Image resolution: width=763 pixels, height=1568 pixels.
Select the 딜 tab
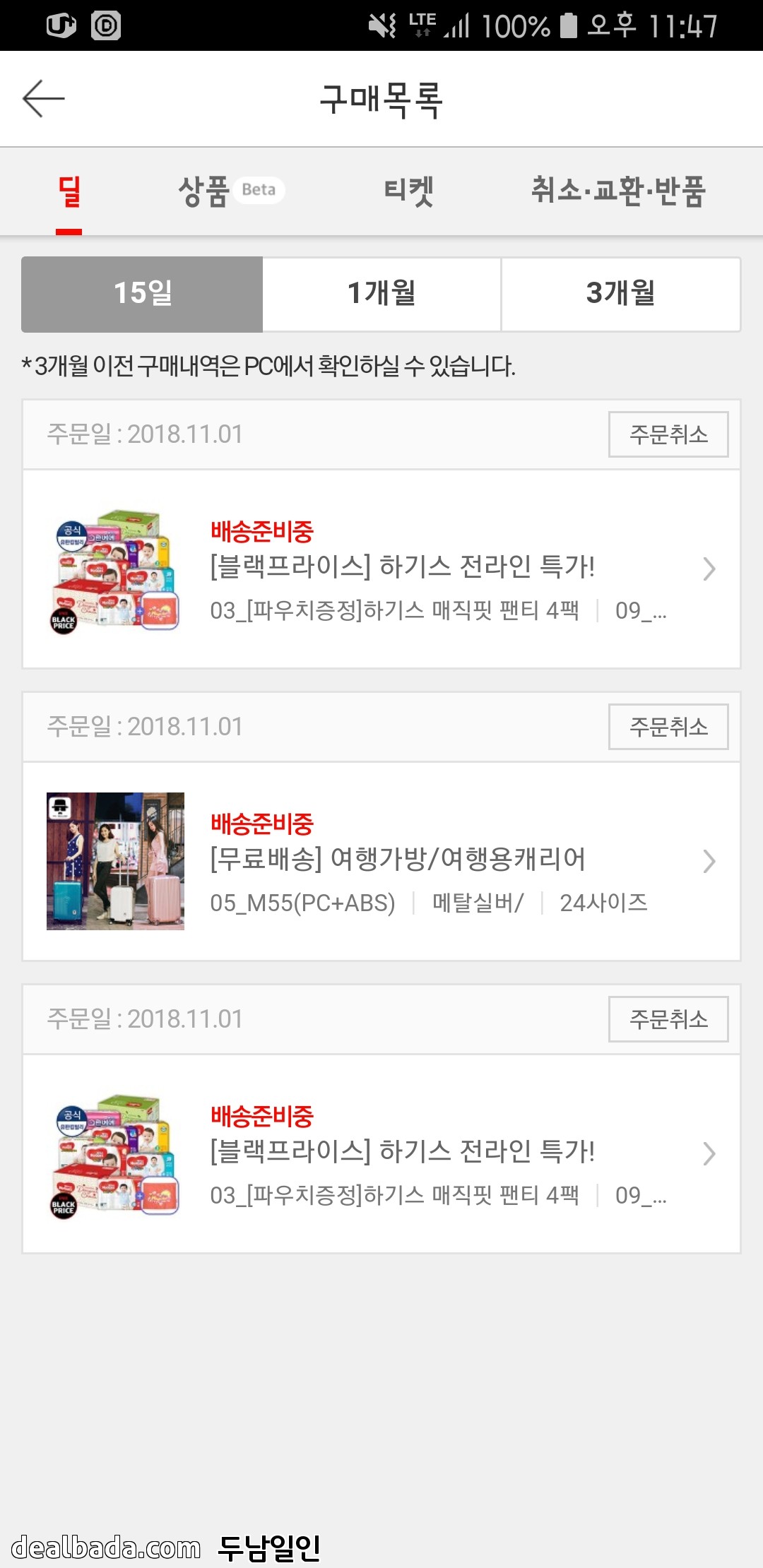coord(69,191)
